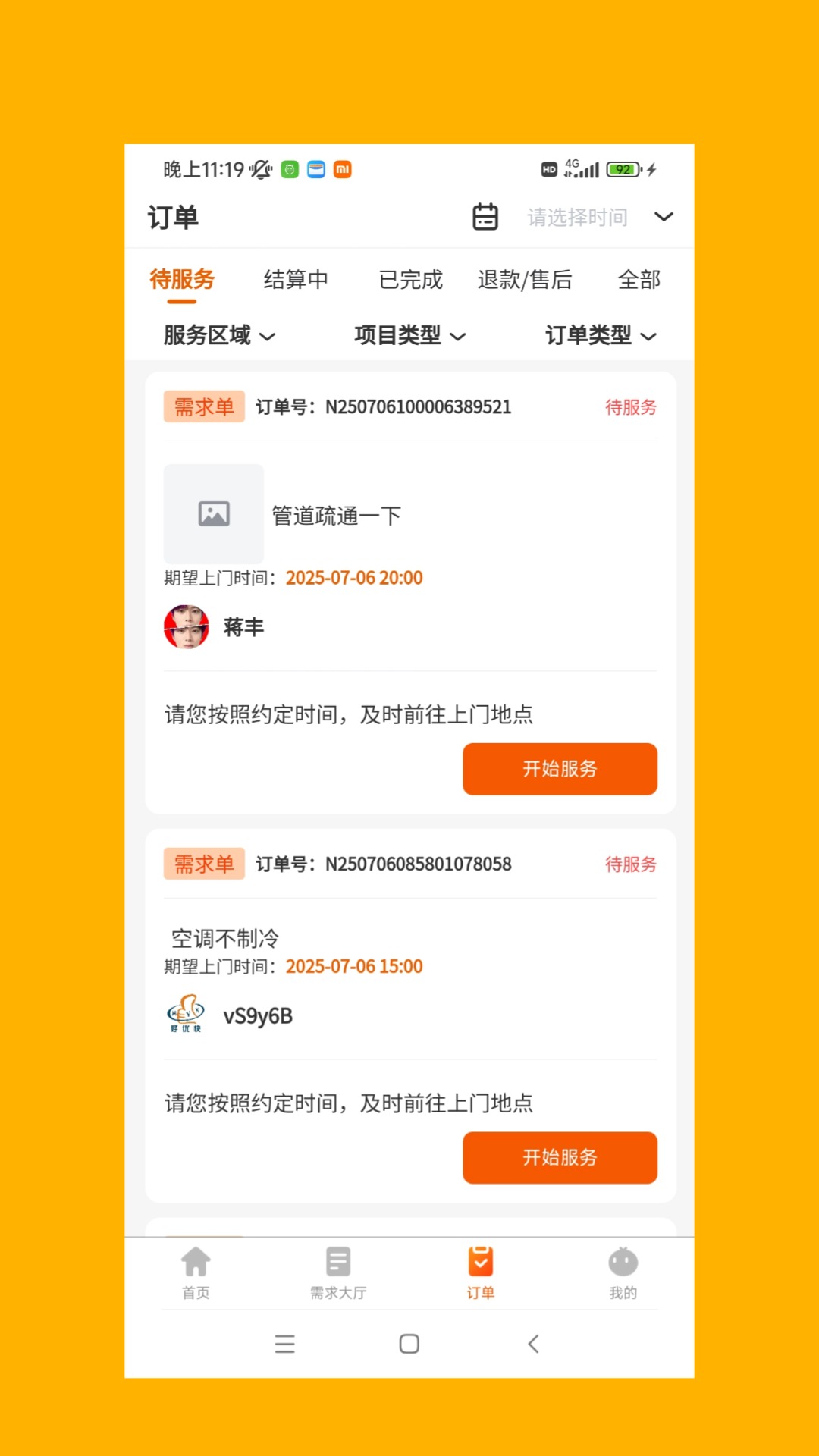Go back with the system back button
819x1456 pixels.
click(x=533, y=1344)
